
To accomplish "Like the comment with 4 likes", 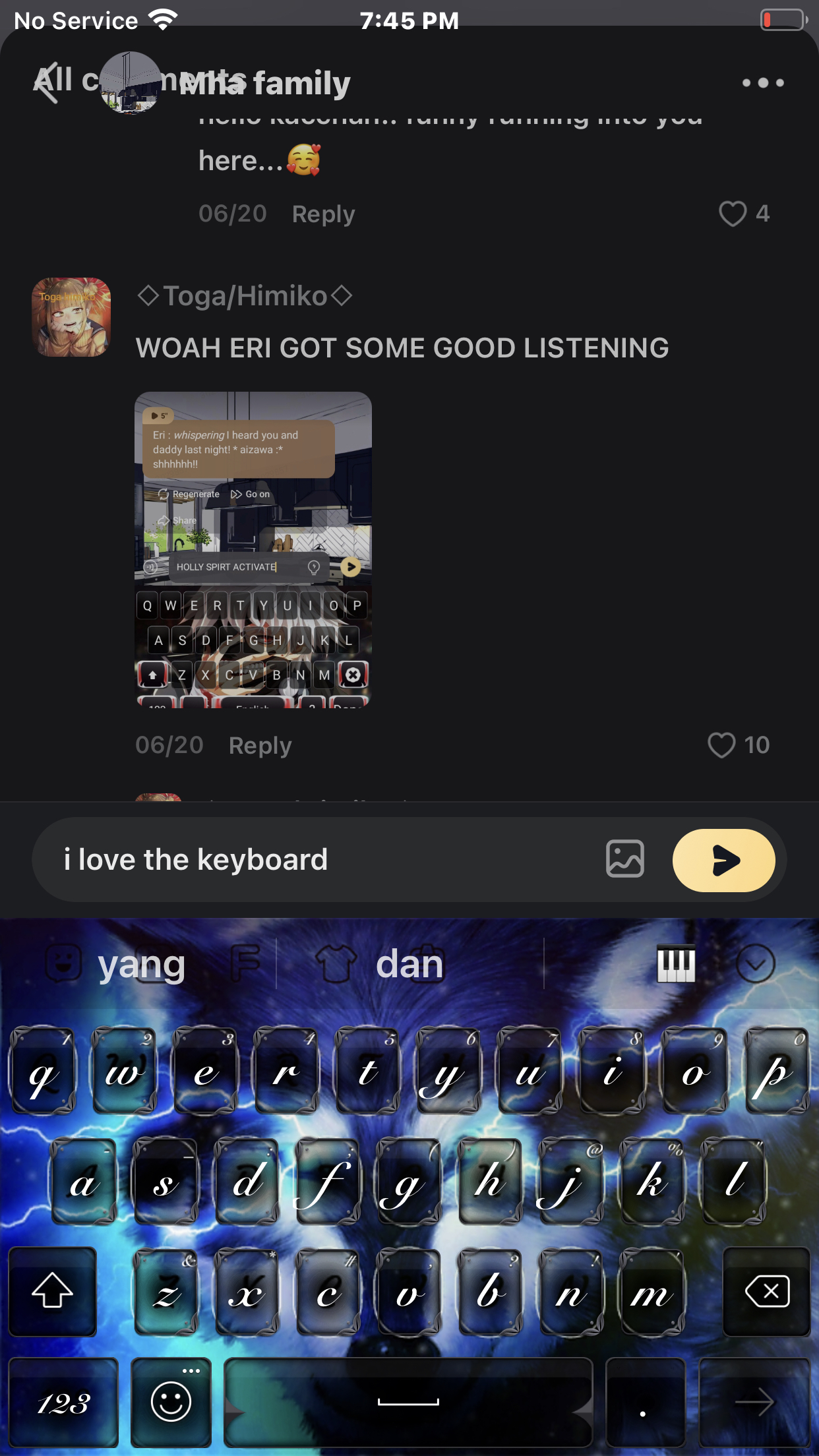I will [x=733, y=214].
